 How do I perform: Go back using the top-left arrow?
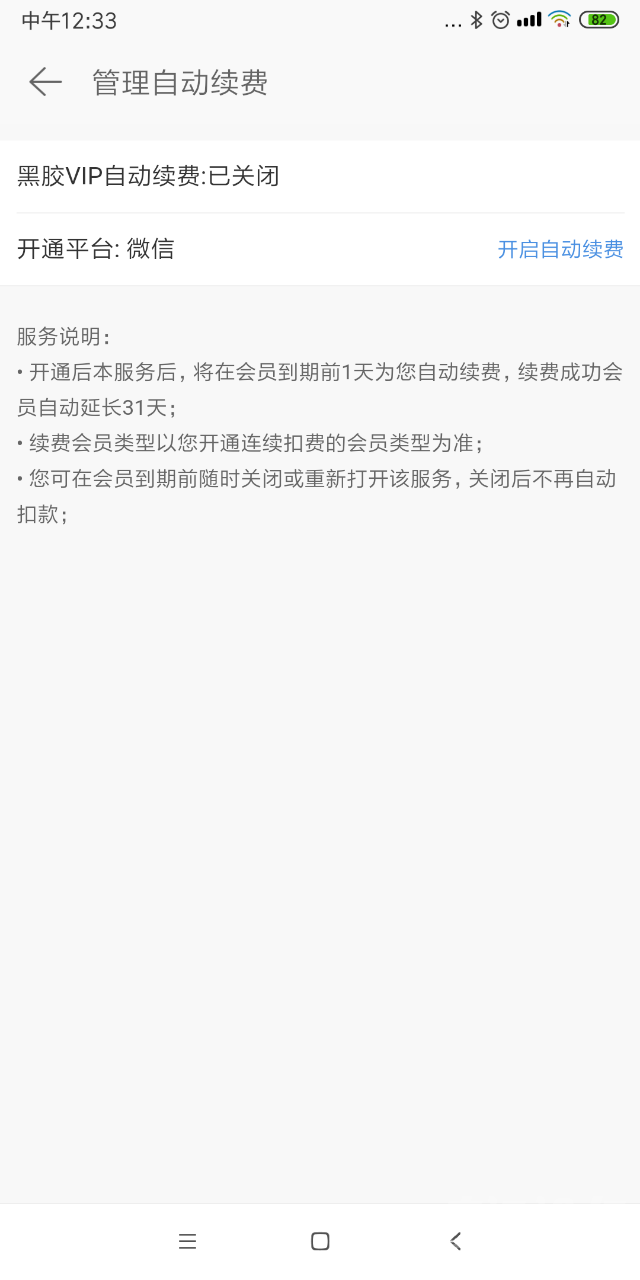[45, 82]
